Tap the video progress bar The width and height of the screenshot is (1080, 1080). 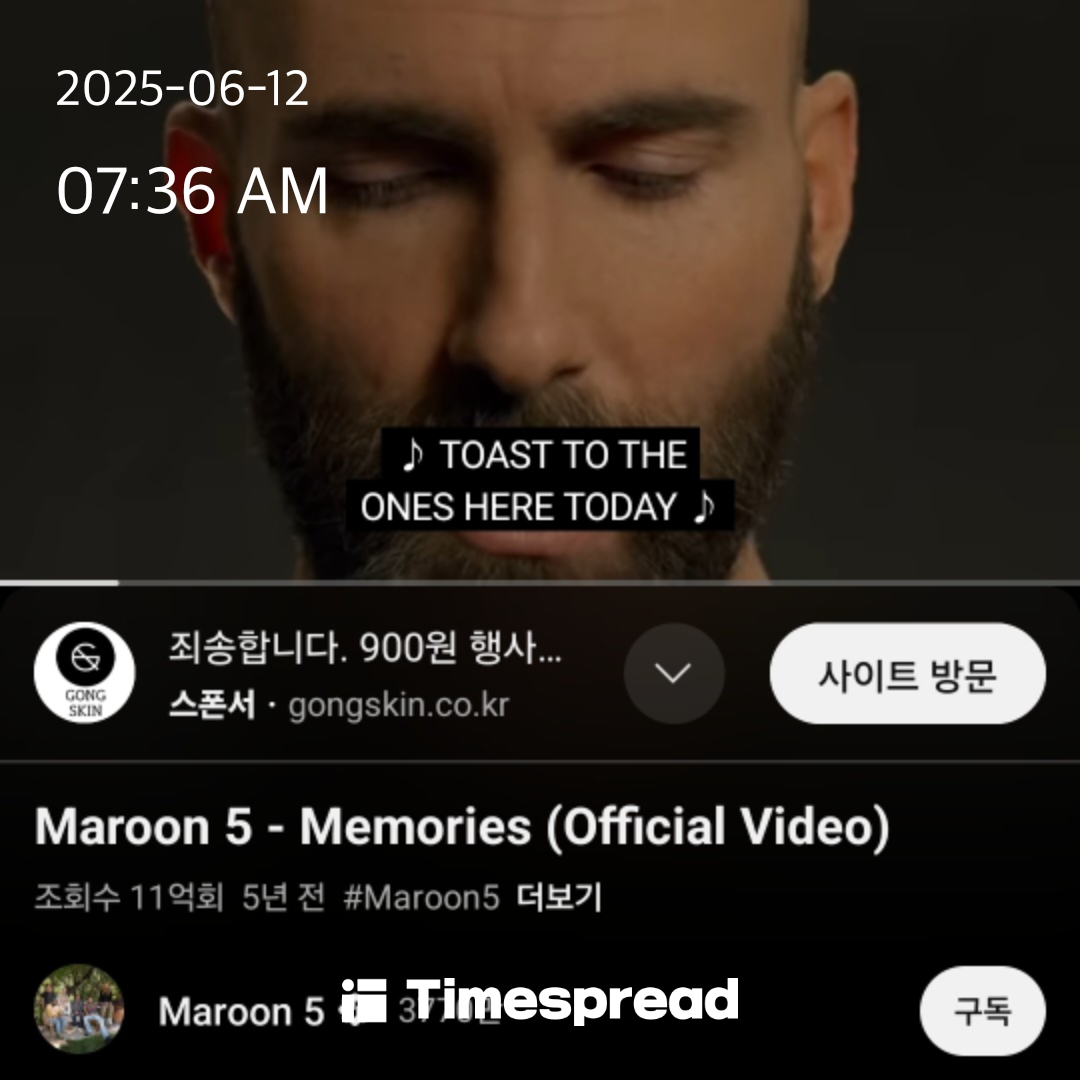point(540,582)
